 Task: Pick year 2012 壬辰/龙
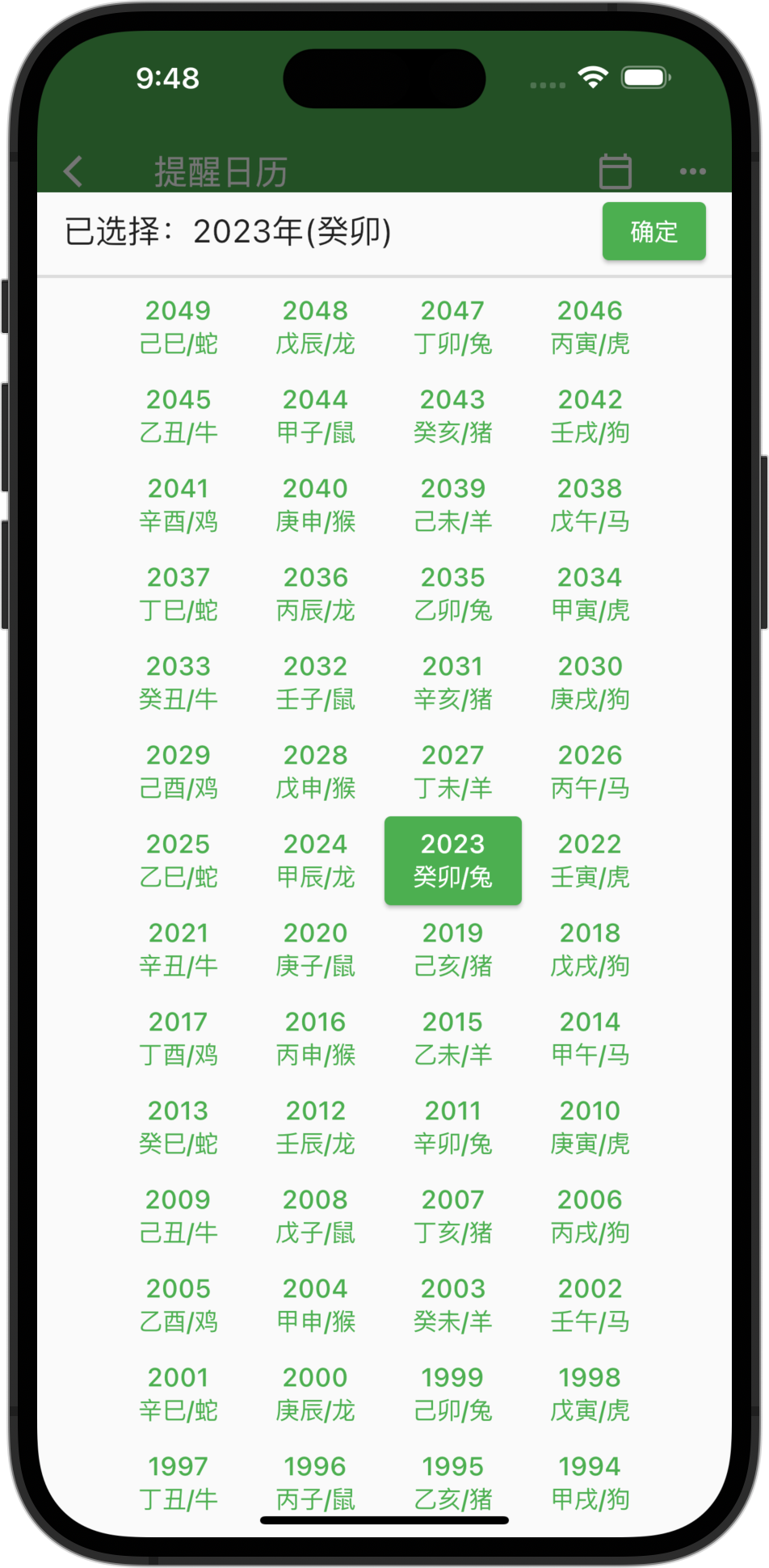[x=316, y=1128]
